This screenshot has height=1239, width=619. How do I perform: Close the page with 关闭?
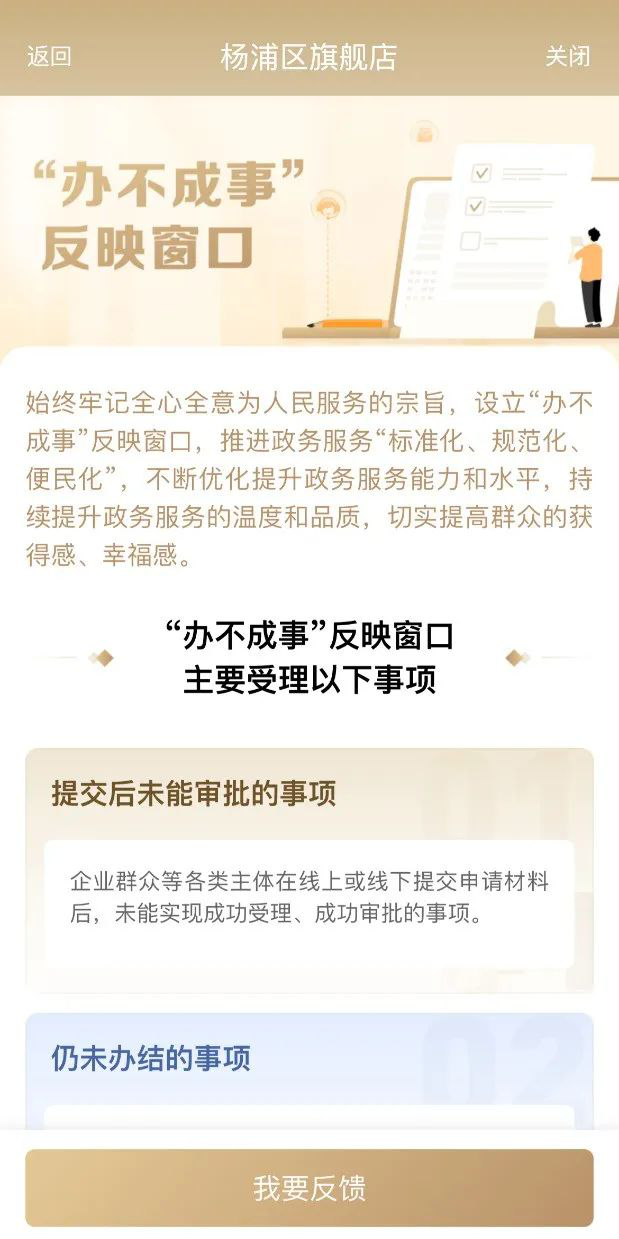point(567,57)
